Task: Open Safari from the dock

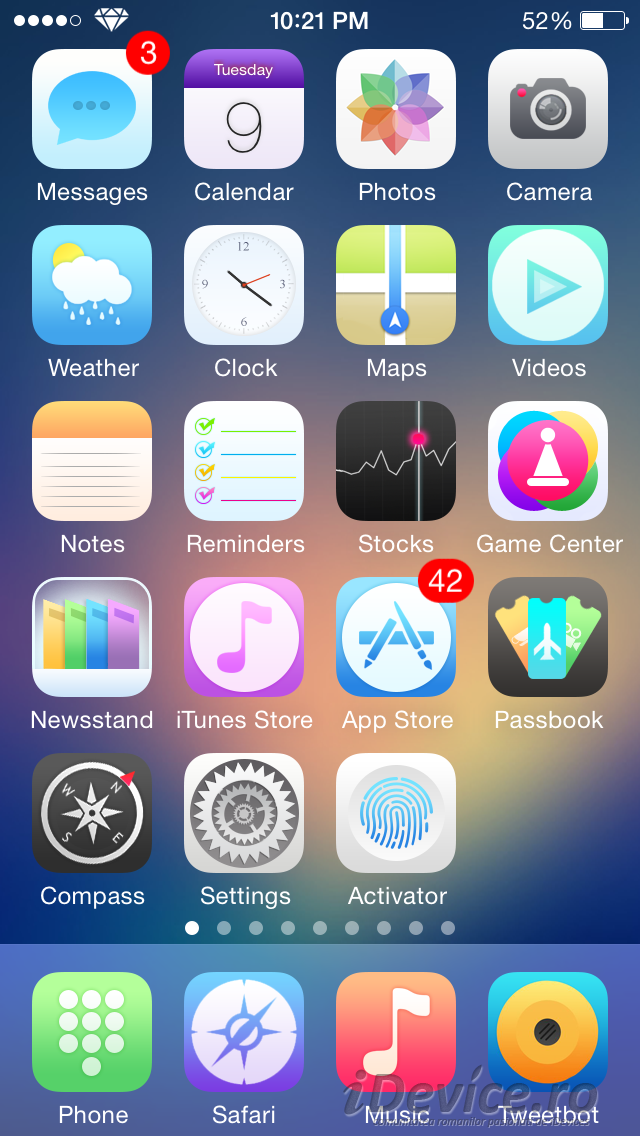Action: click(x=244, y=1032)
